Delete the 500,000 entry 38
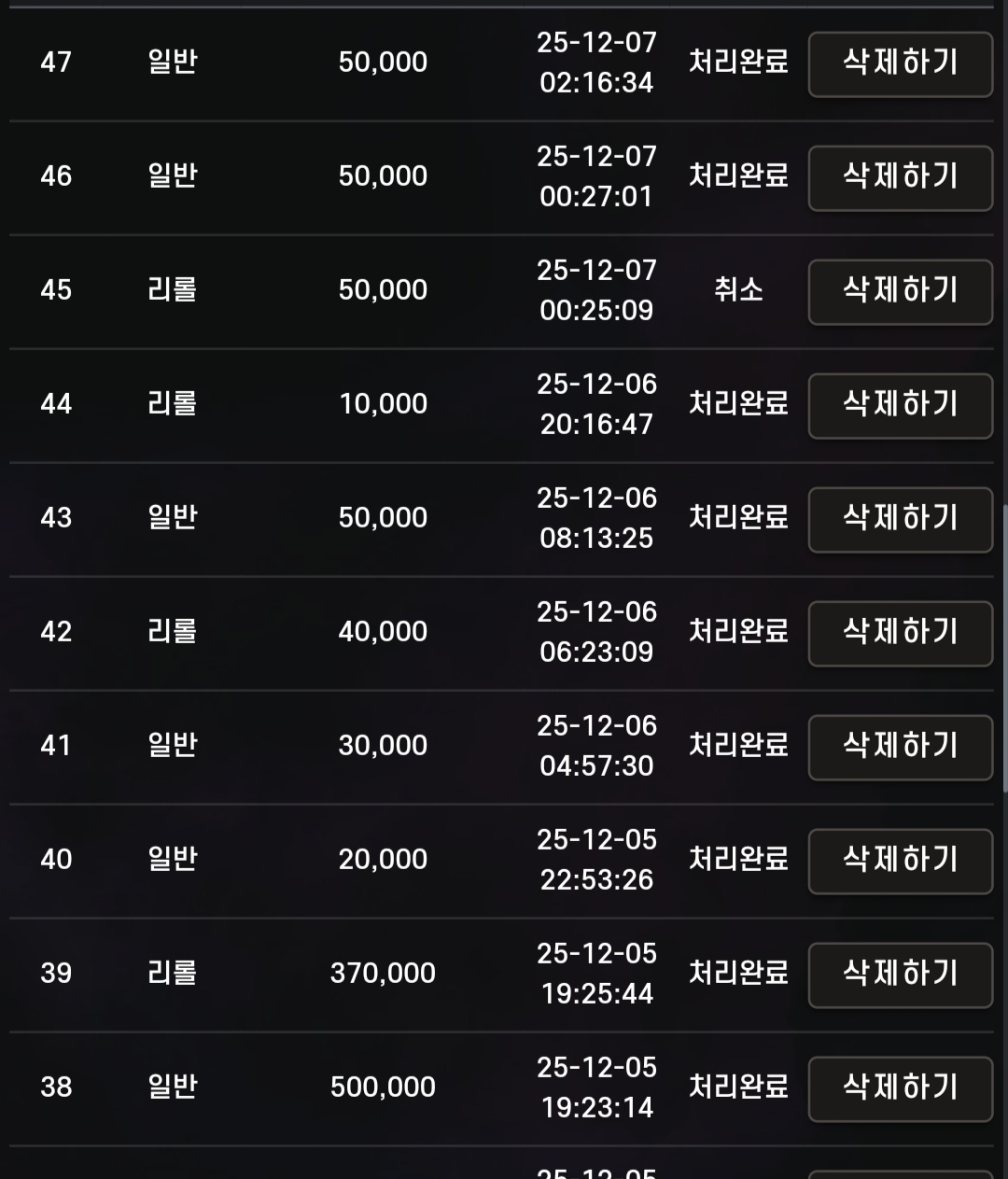The image size is (1008, 1179). pyautogui.click(x=900, y=1088)
